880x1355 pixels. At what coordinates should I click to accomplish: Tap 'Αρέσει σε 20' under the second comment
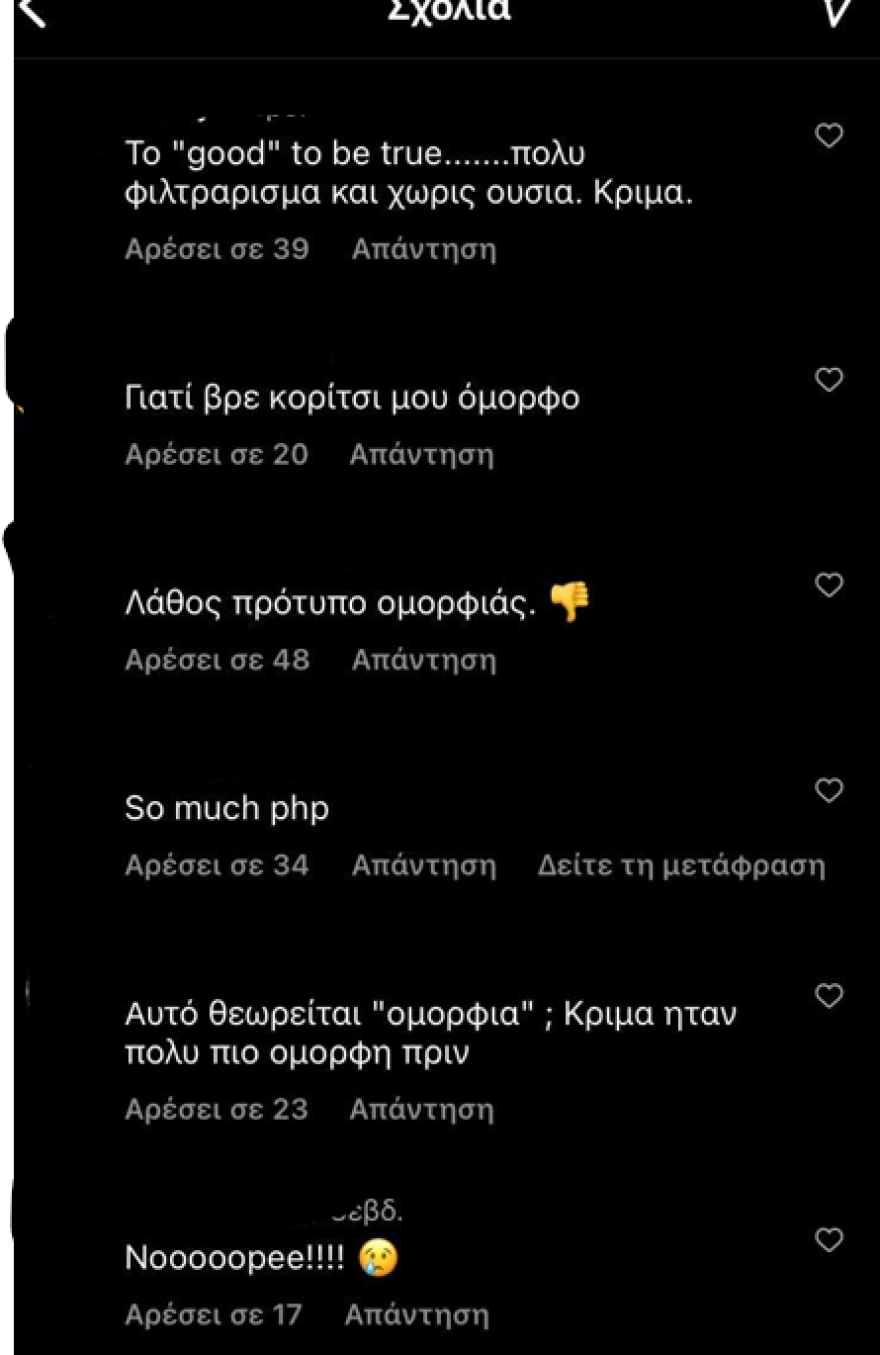[x=216, y=454]
